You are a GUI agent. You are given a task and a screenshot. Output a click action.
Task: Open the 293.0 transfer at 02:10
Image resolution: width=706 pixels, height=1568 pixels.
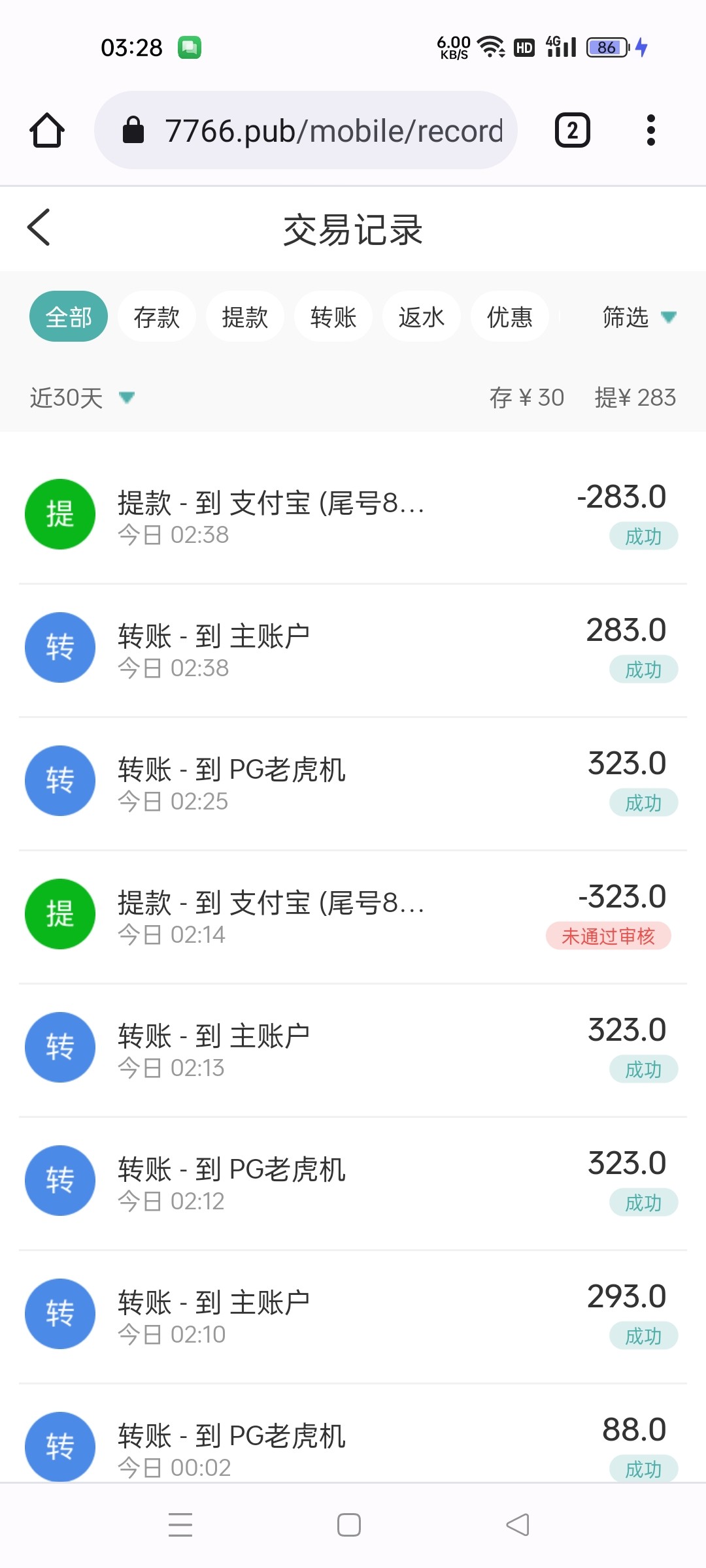pyautogui.click(x=353, y=1316)
